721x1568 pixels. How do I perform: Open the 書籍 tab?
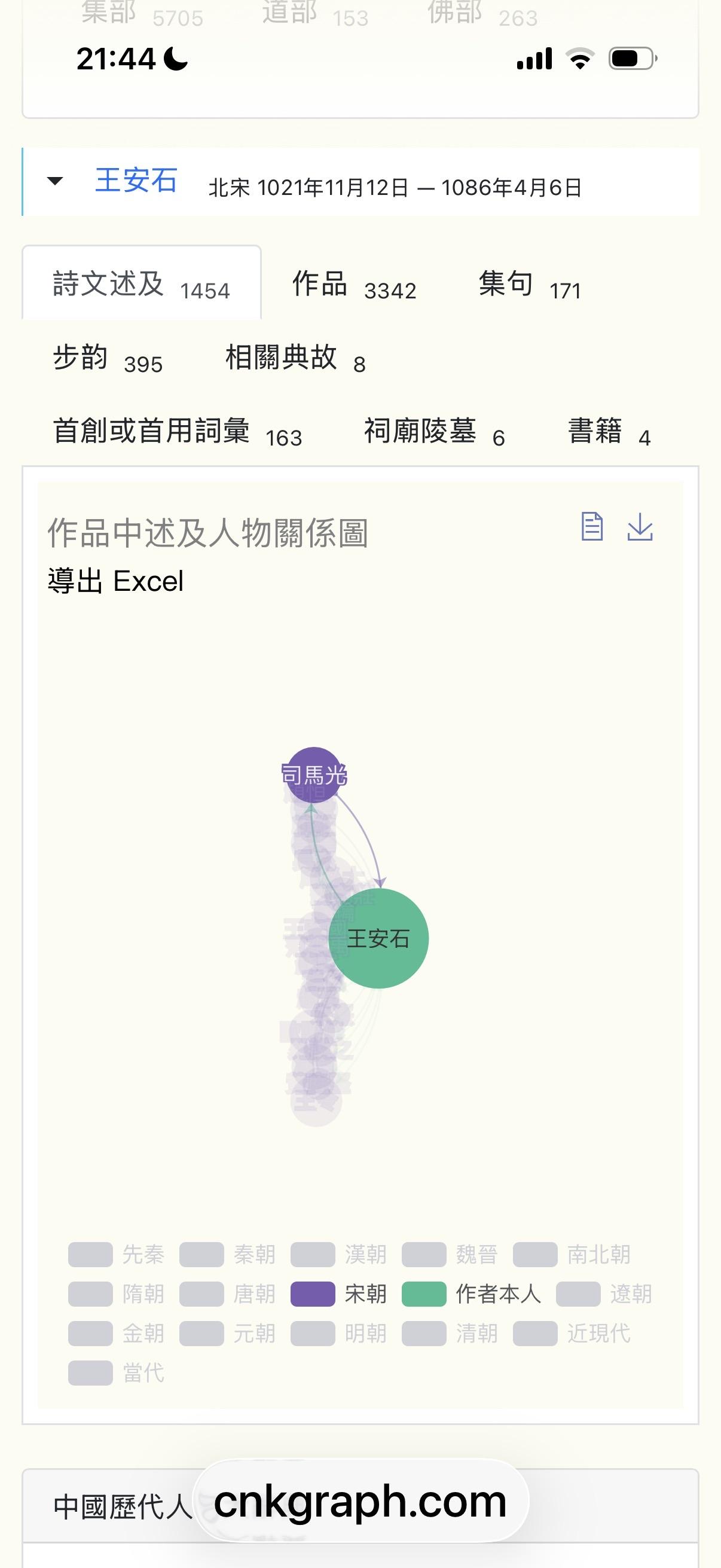click(609, 432)
